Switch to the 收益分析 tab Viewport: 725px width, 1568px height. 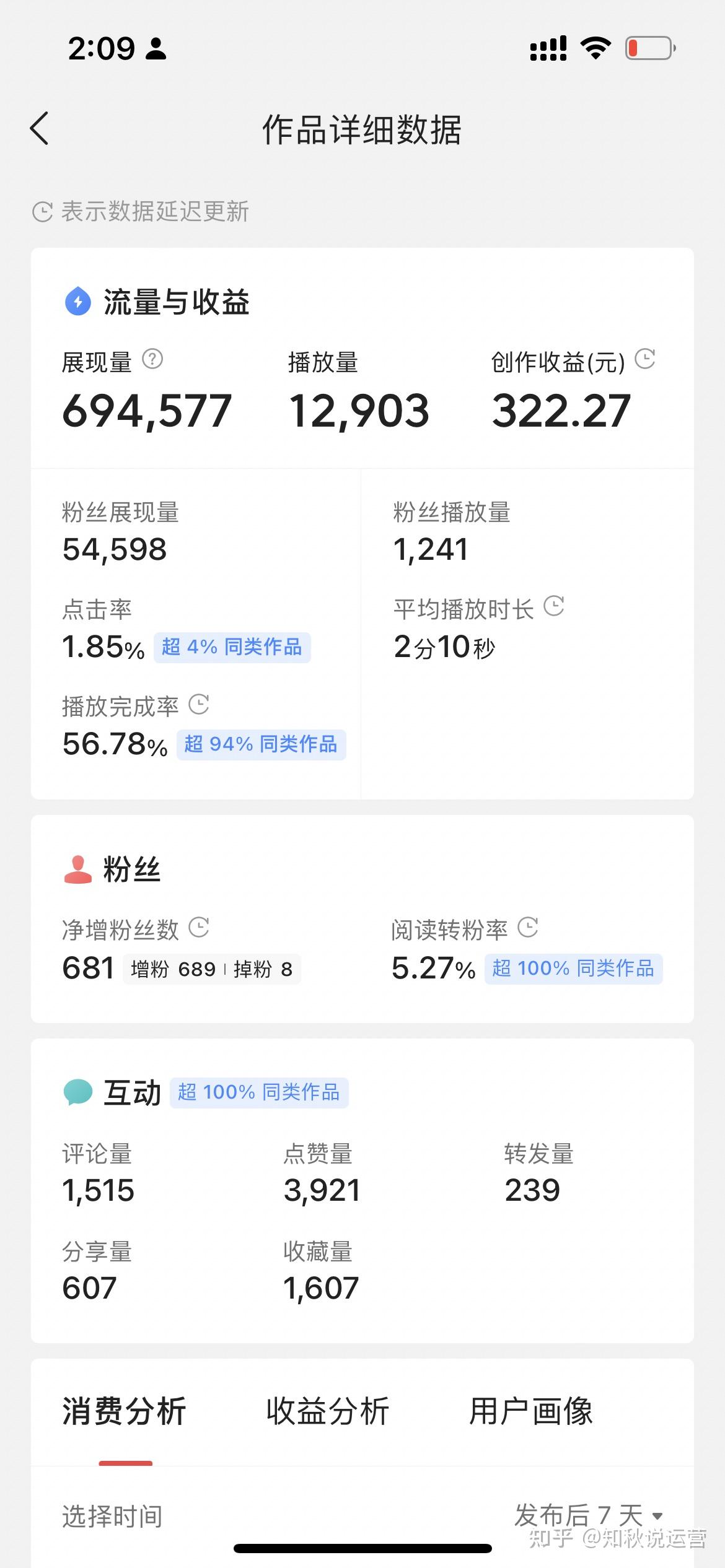pos(328,1412)
